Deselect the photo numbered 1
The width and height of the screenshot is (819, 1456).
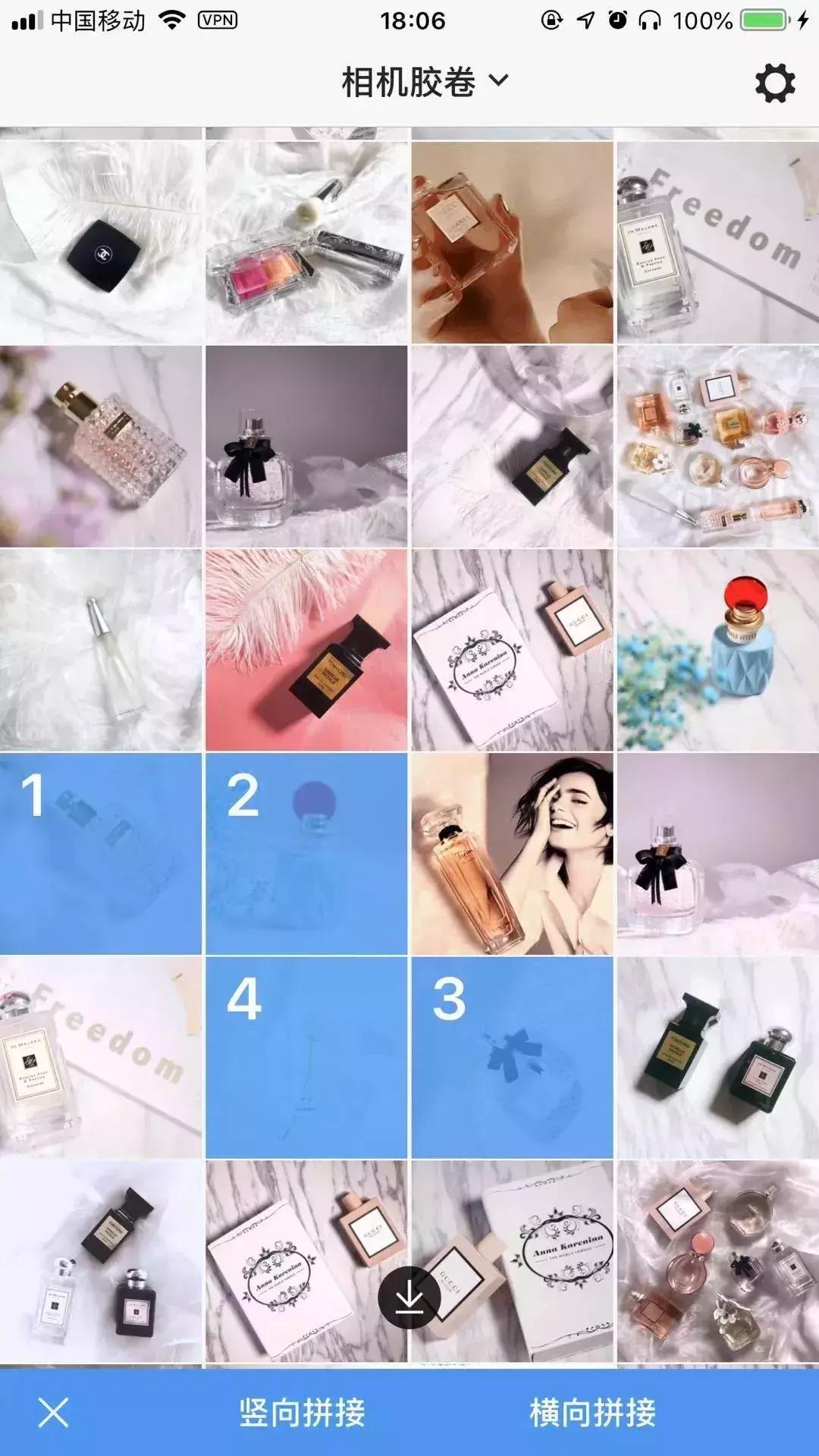[101, 853]
